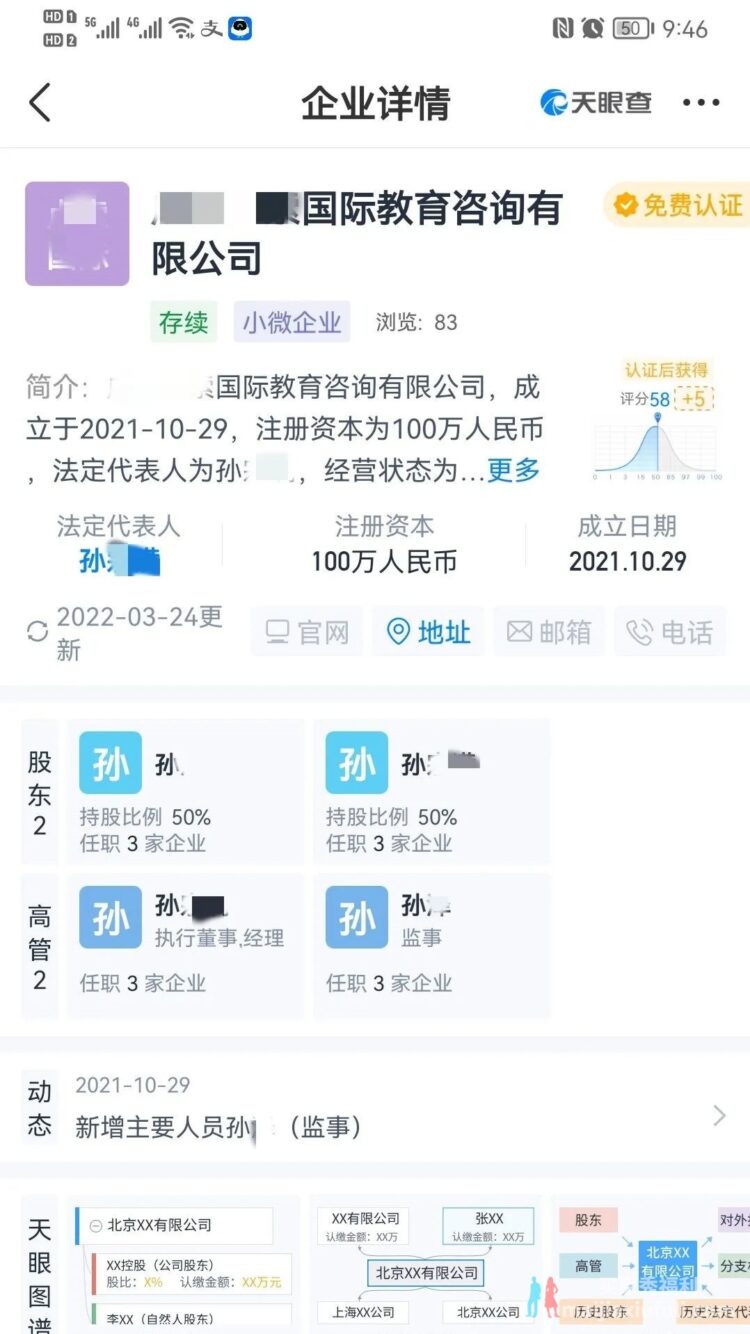This screenshot has height=1334, width=750.
Task: Expand the company intro with 更多
Action: (x=513, y=470)
